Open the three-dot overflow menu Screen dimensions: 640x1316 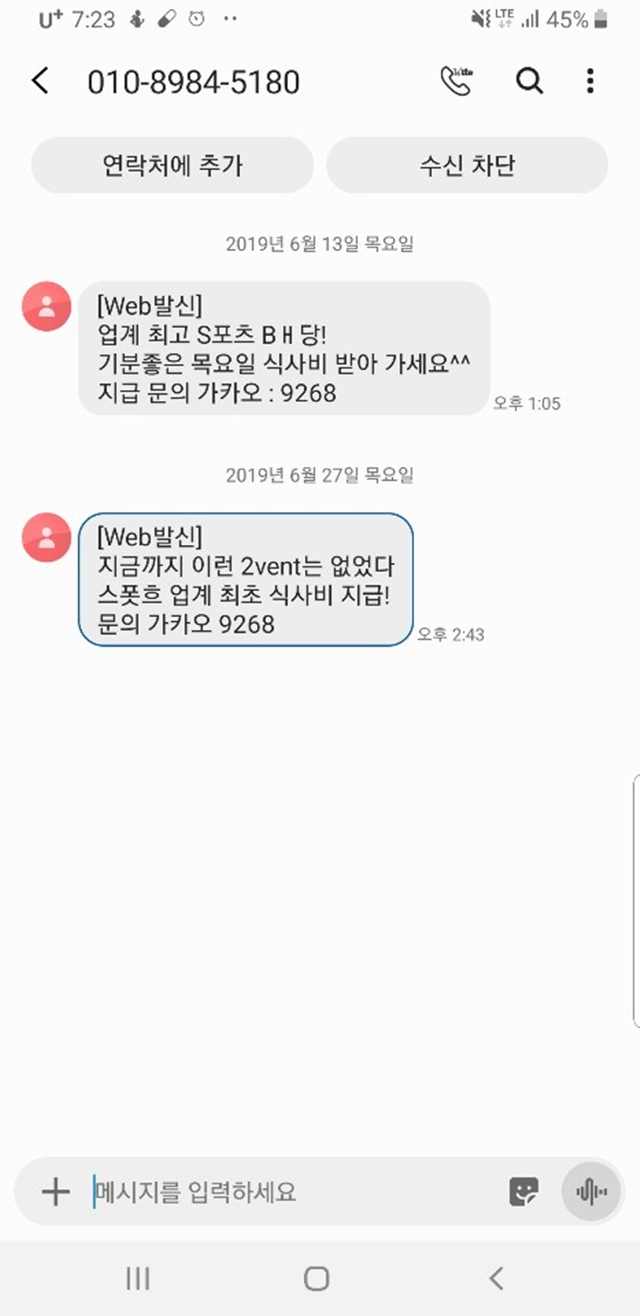pos(590,81)
